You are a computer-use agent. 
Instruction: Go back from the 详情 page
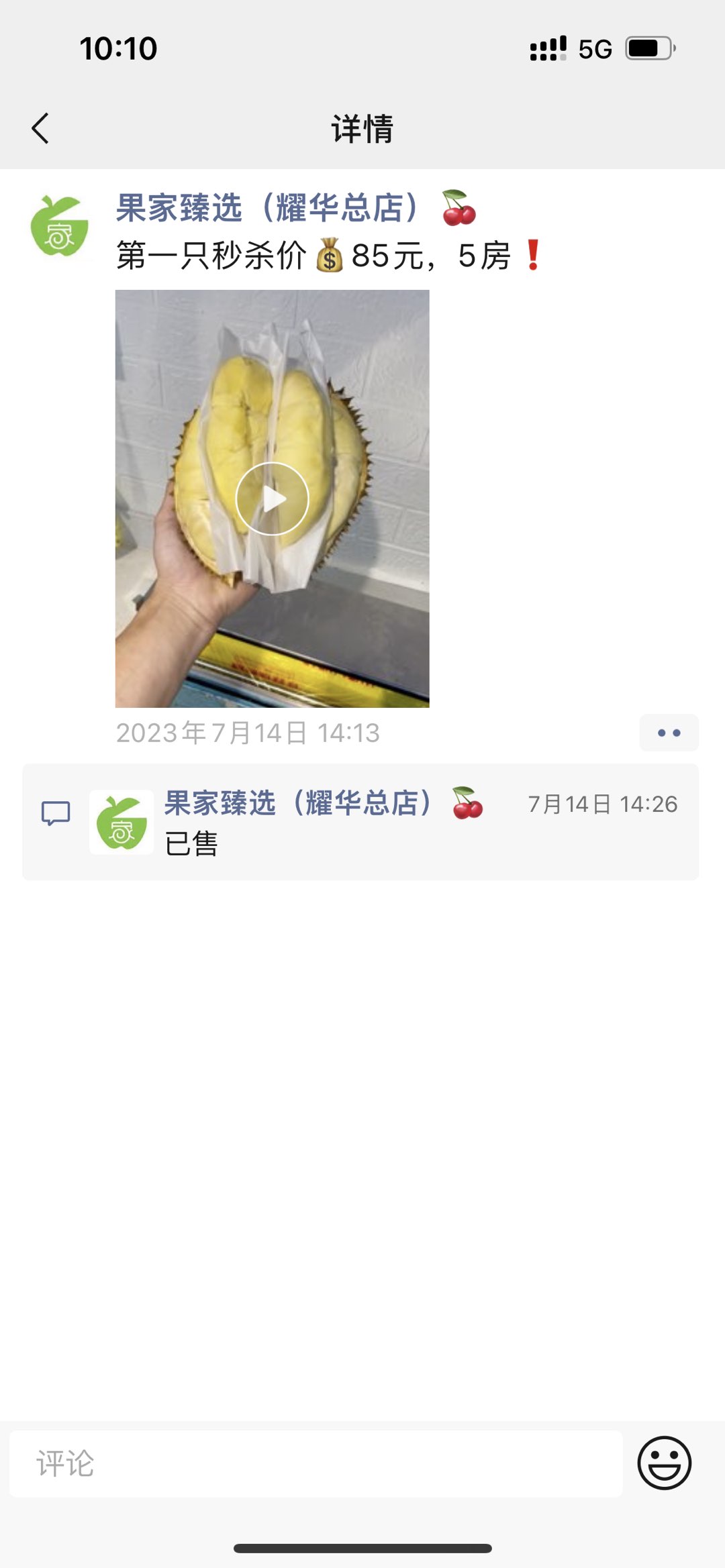click(x=40, y=128)
